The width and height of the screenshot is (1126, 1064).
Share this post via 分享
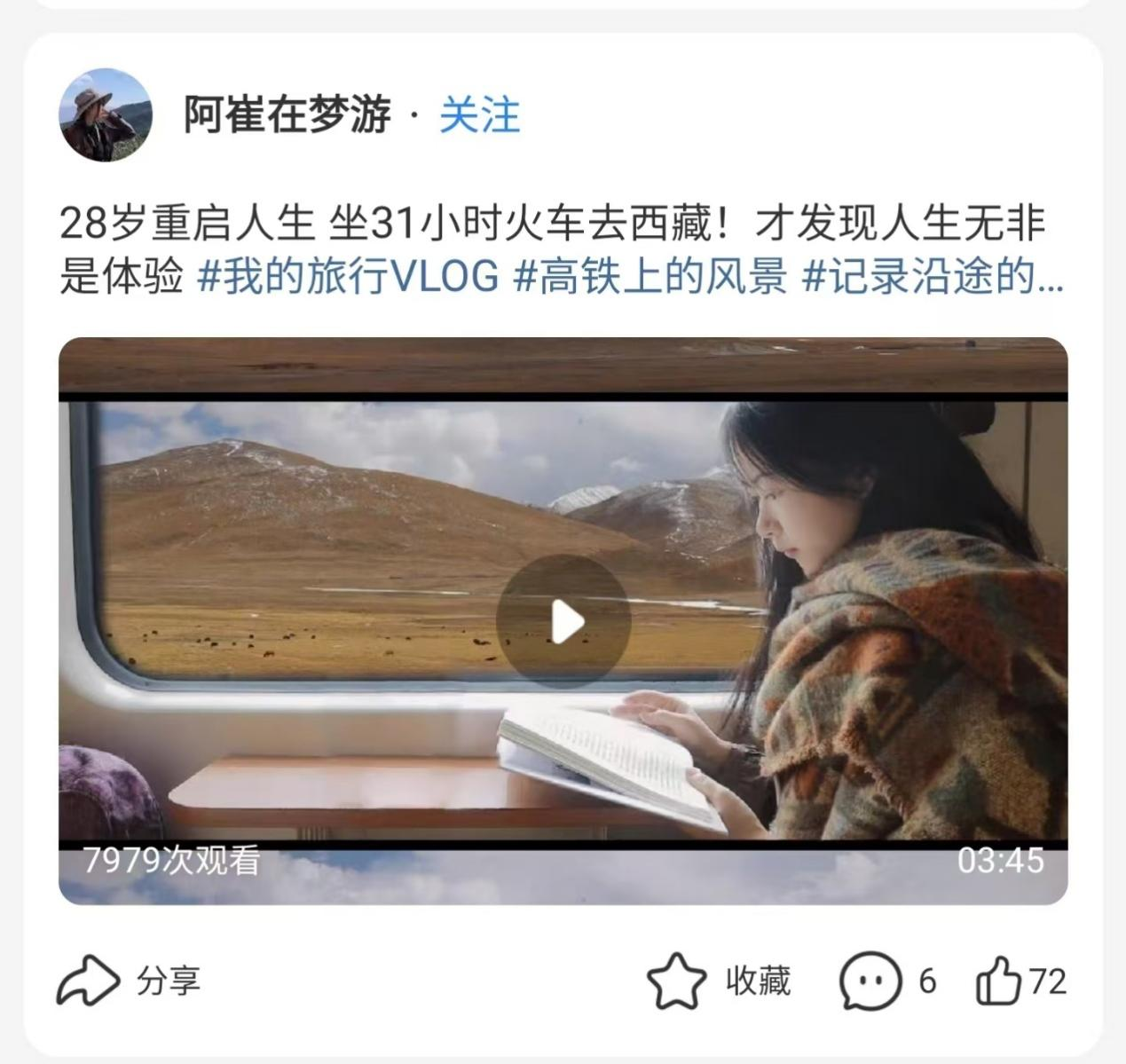click(130, 981)
